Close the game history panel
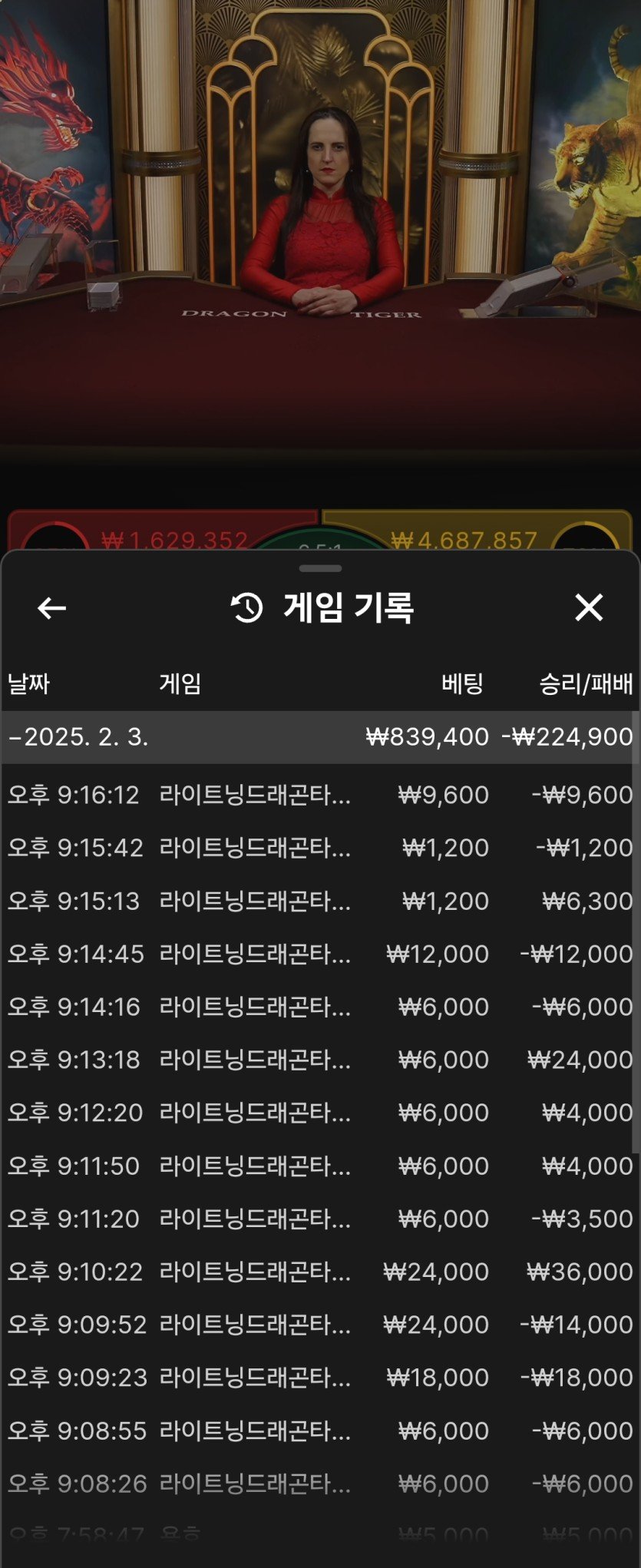This screenshot has width=641, height=1568. click(x=589, y=607)
